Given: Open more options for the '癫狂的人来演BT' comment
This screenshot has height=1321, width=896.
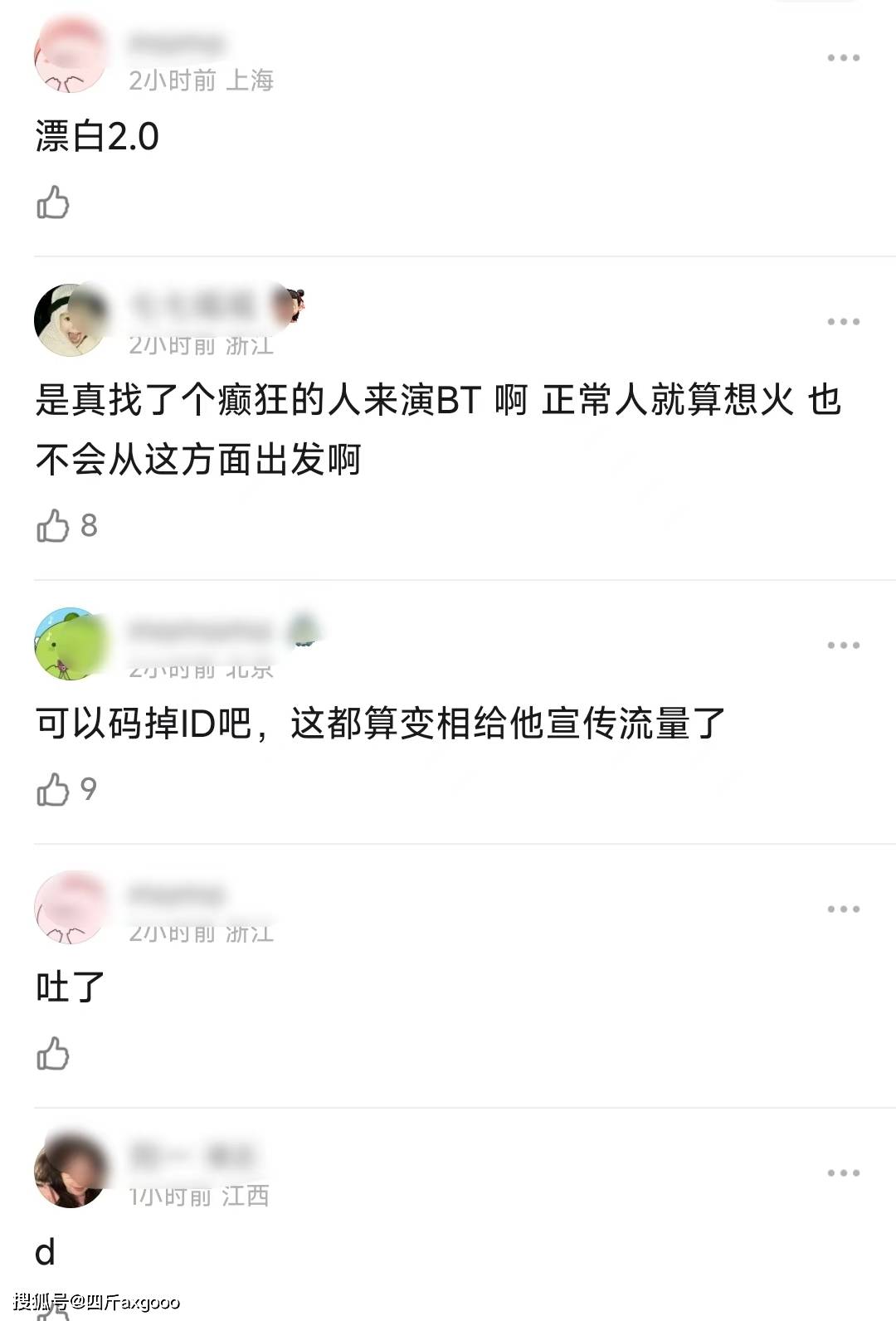Looking at the screenshot, I should [x=843, y=322].
